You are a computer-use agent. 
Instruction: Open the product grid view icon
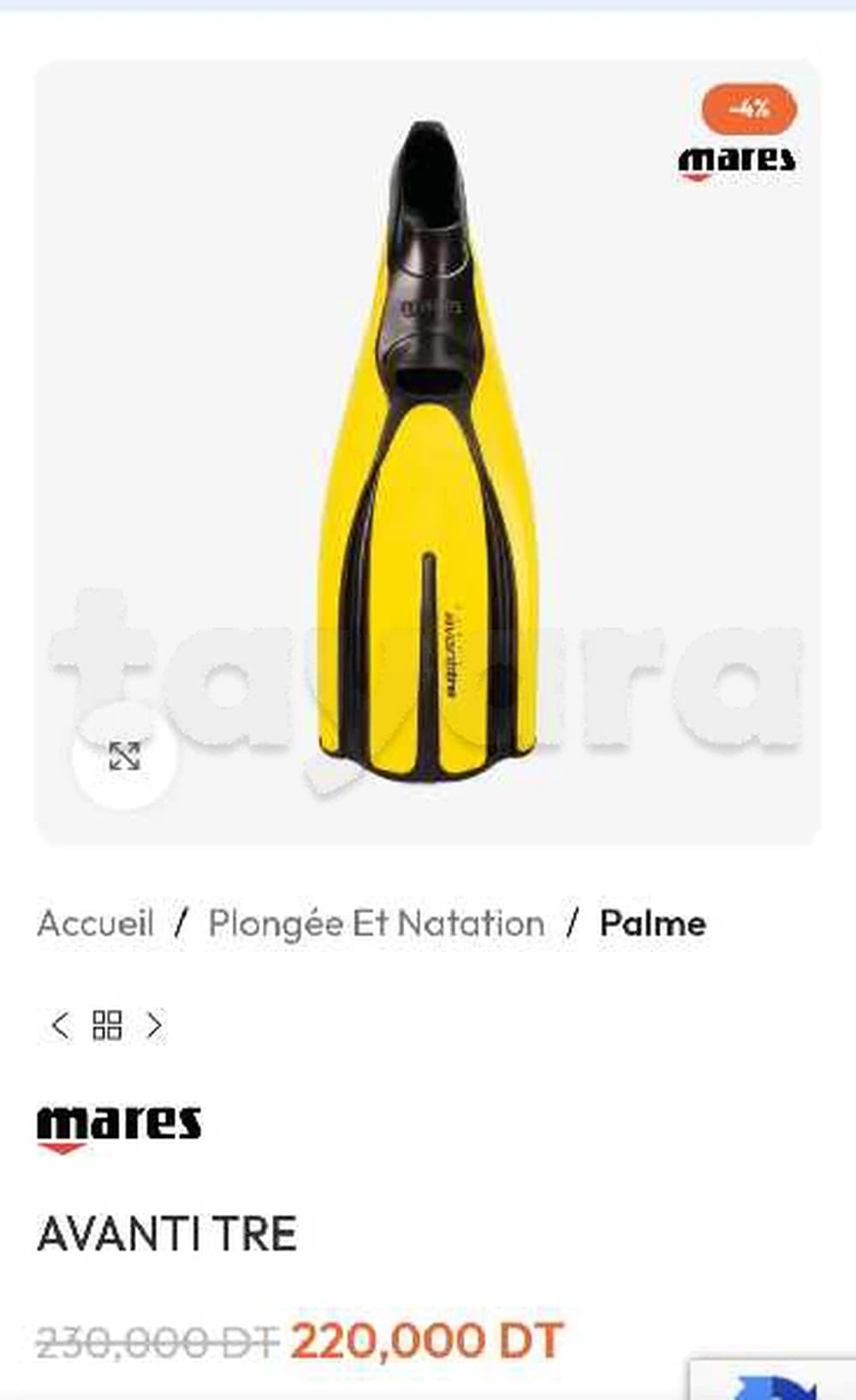tap(107, 1025)
